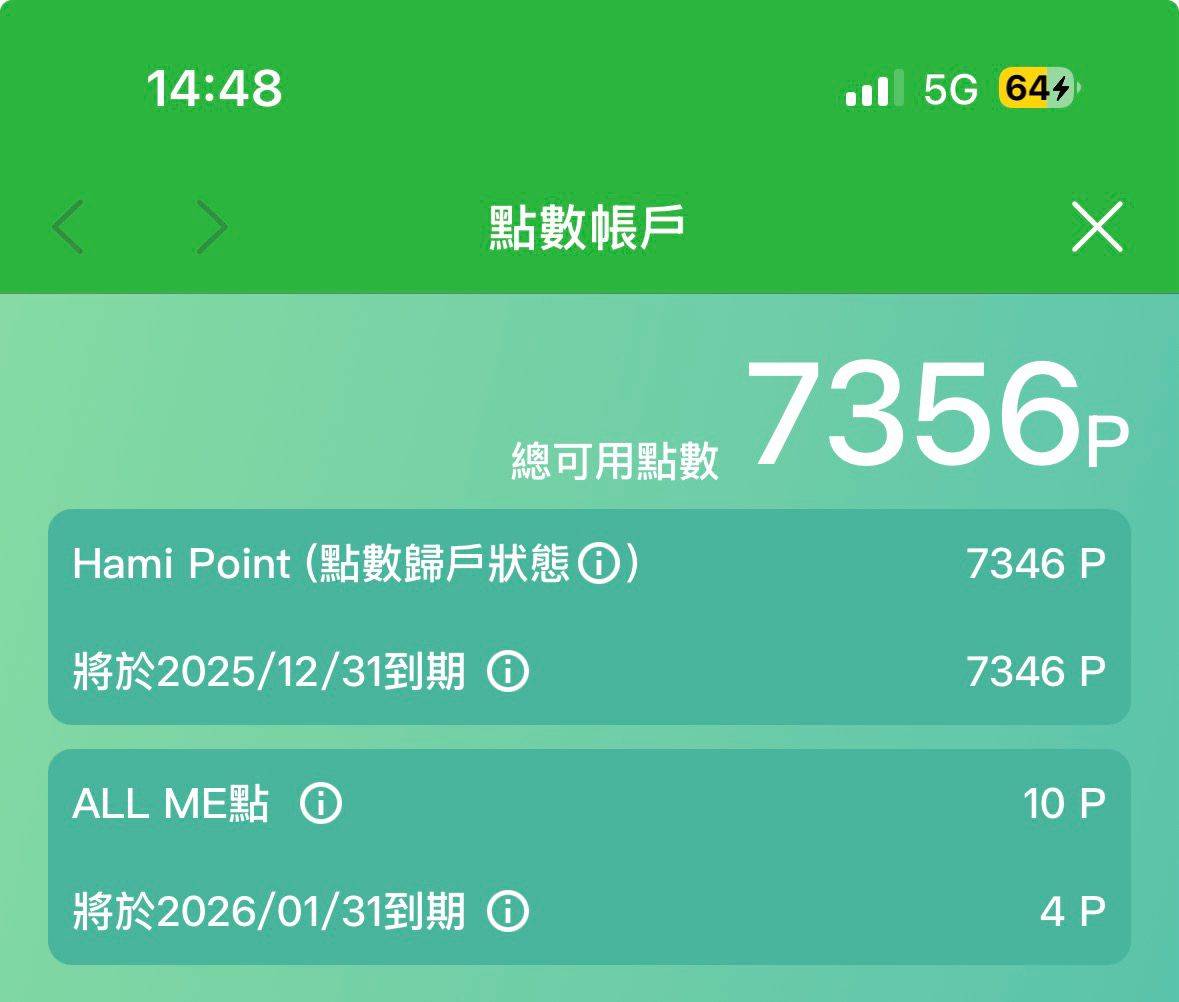Tap info icon next to 2025/12/31到期

pyautogui.click(x=508, y=671)
